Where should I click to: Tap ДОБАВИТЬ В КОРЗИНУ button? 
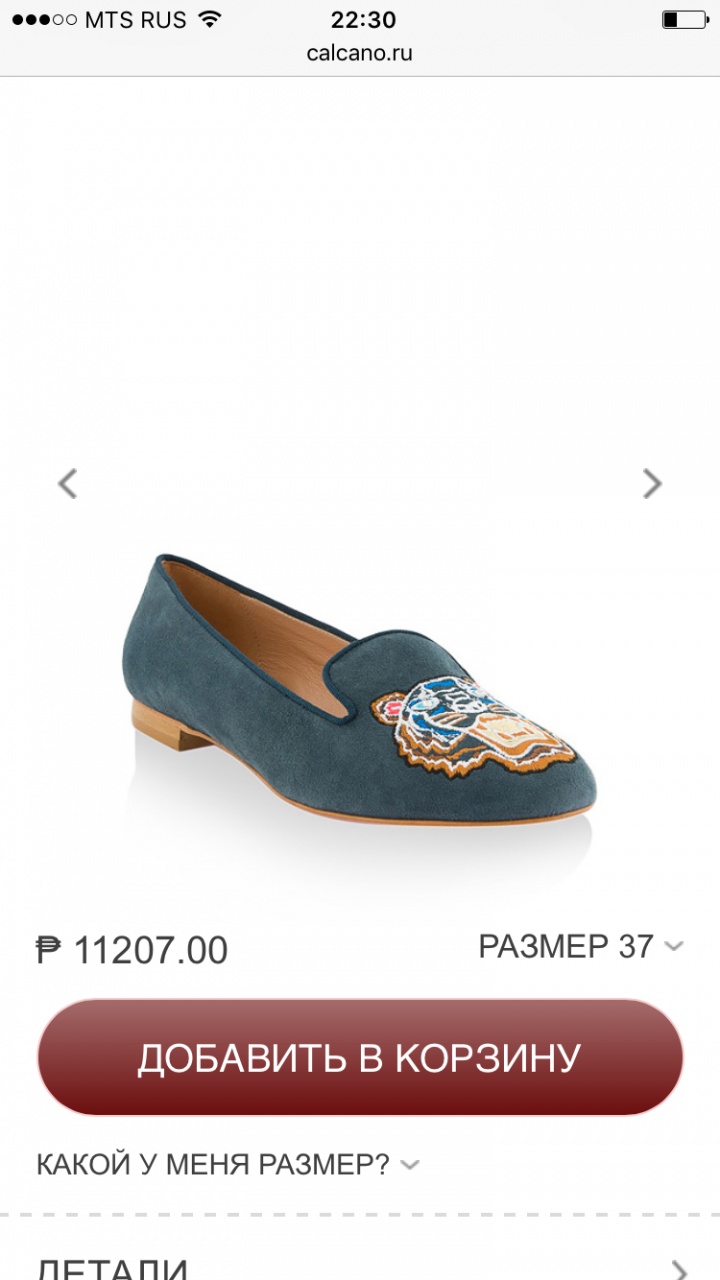coord(360,1057)
